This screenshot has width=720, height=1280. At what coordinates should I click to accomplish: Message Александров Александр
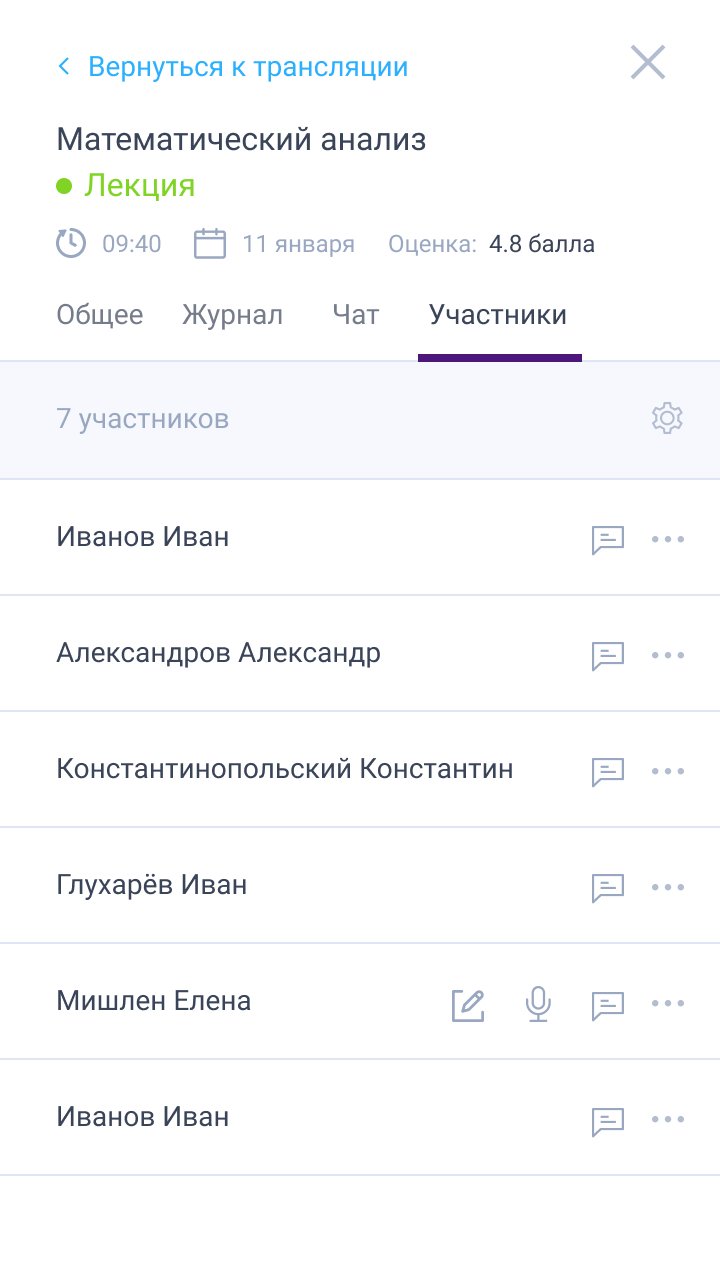pyautogui.click(x=608, y=655)
